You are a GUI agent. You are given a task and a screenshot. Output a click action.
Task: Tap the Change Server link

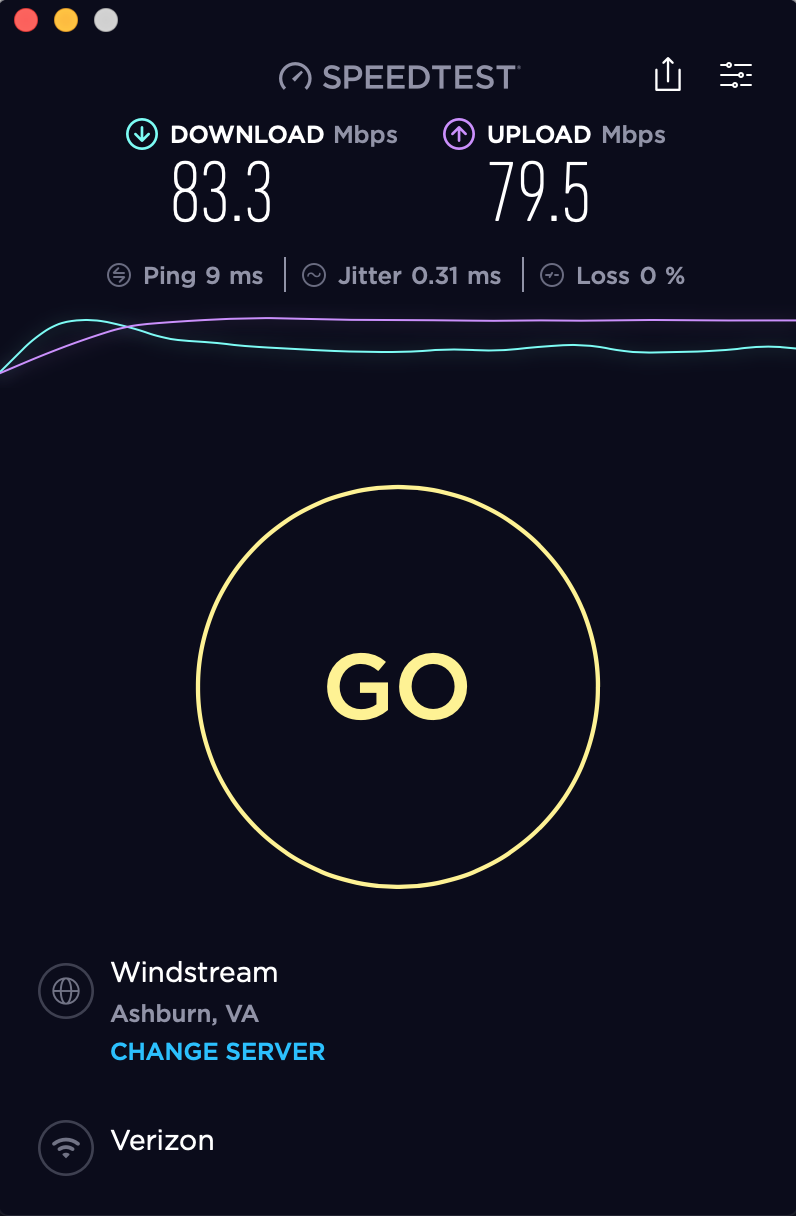click(x=217, y=1052)
